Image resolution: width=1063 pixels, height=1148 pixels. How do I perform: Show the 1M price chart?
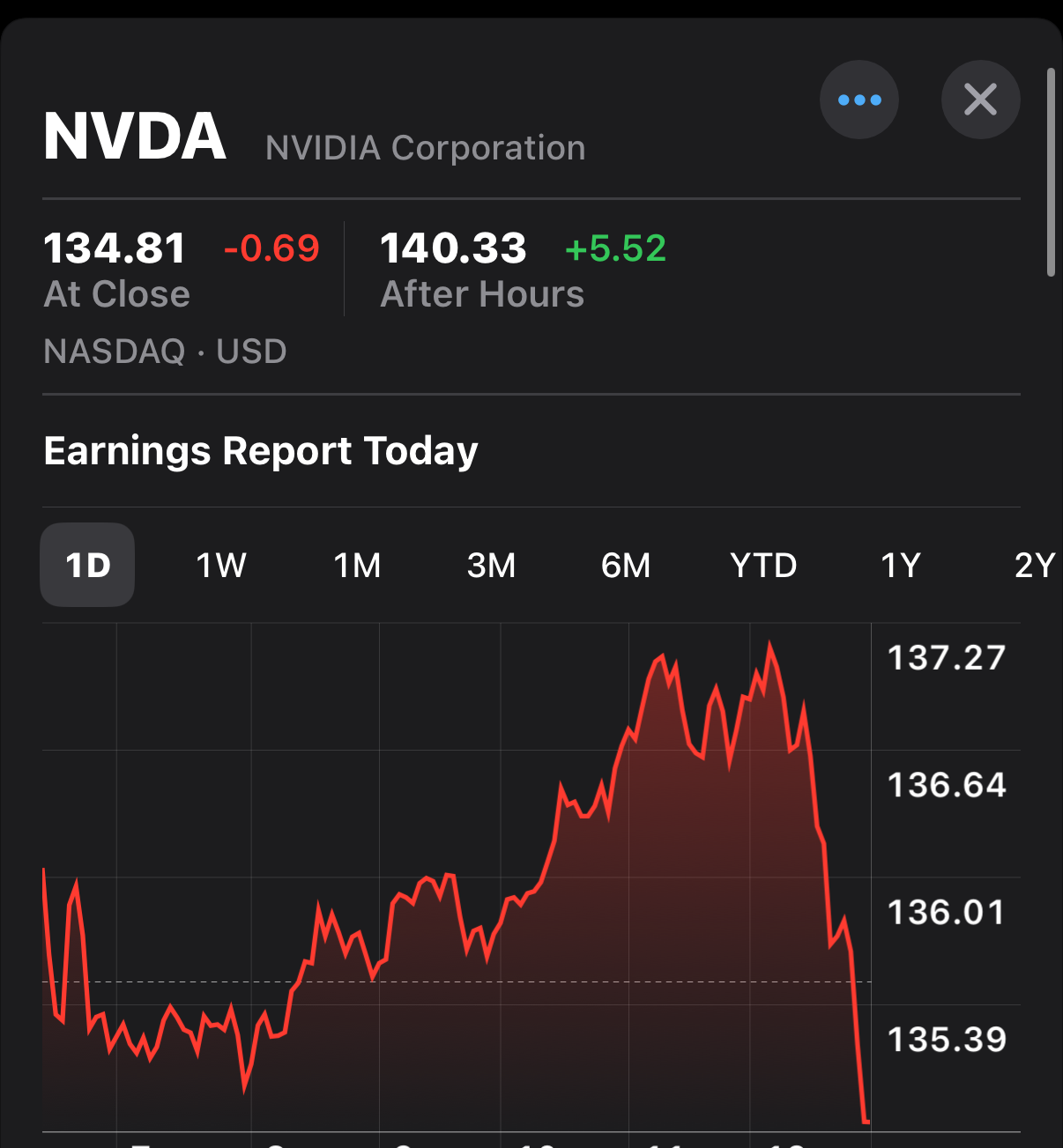[357, 565]
